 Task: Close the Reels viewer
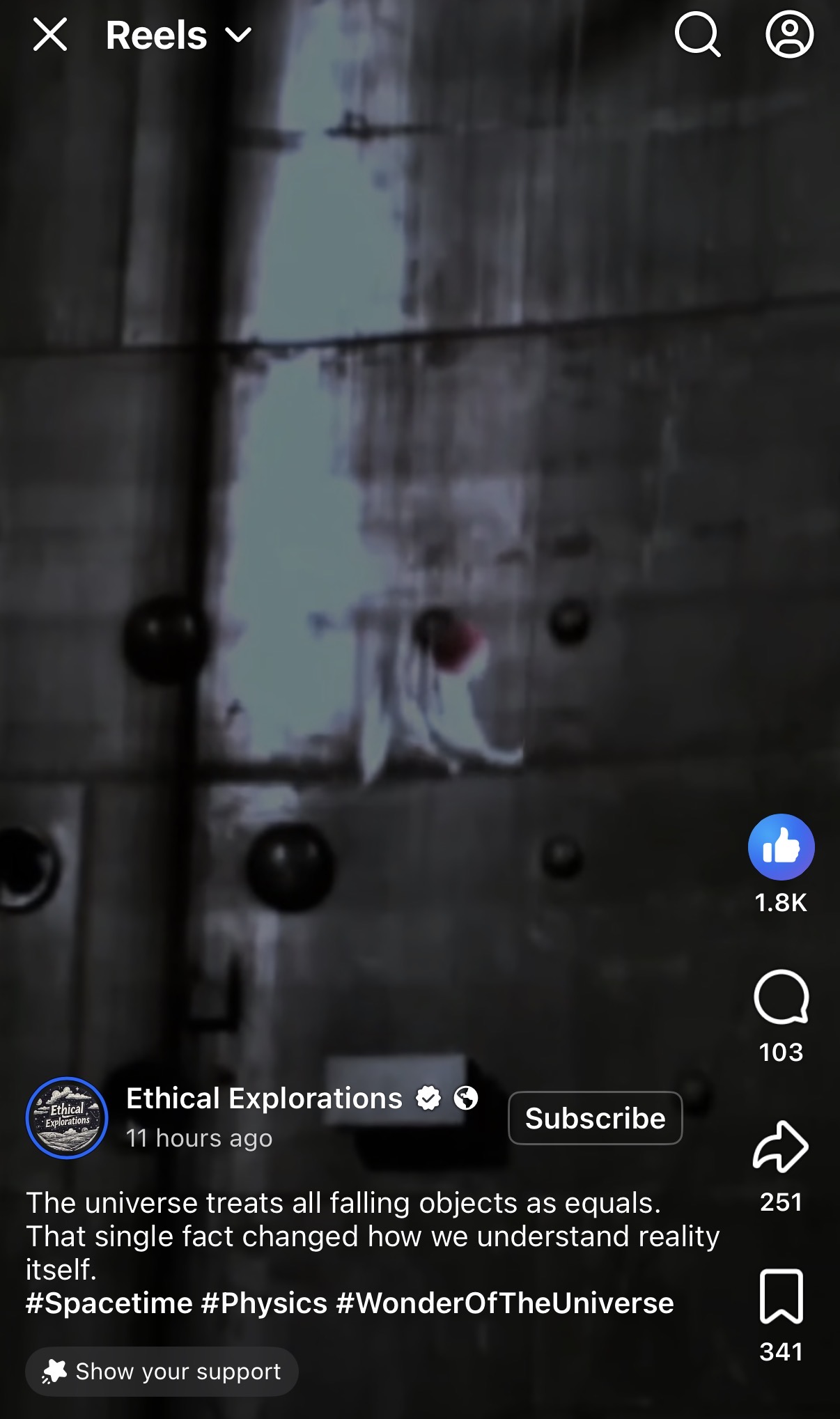point(50,35)
